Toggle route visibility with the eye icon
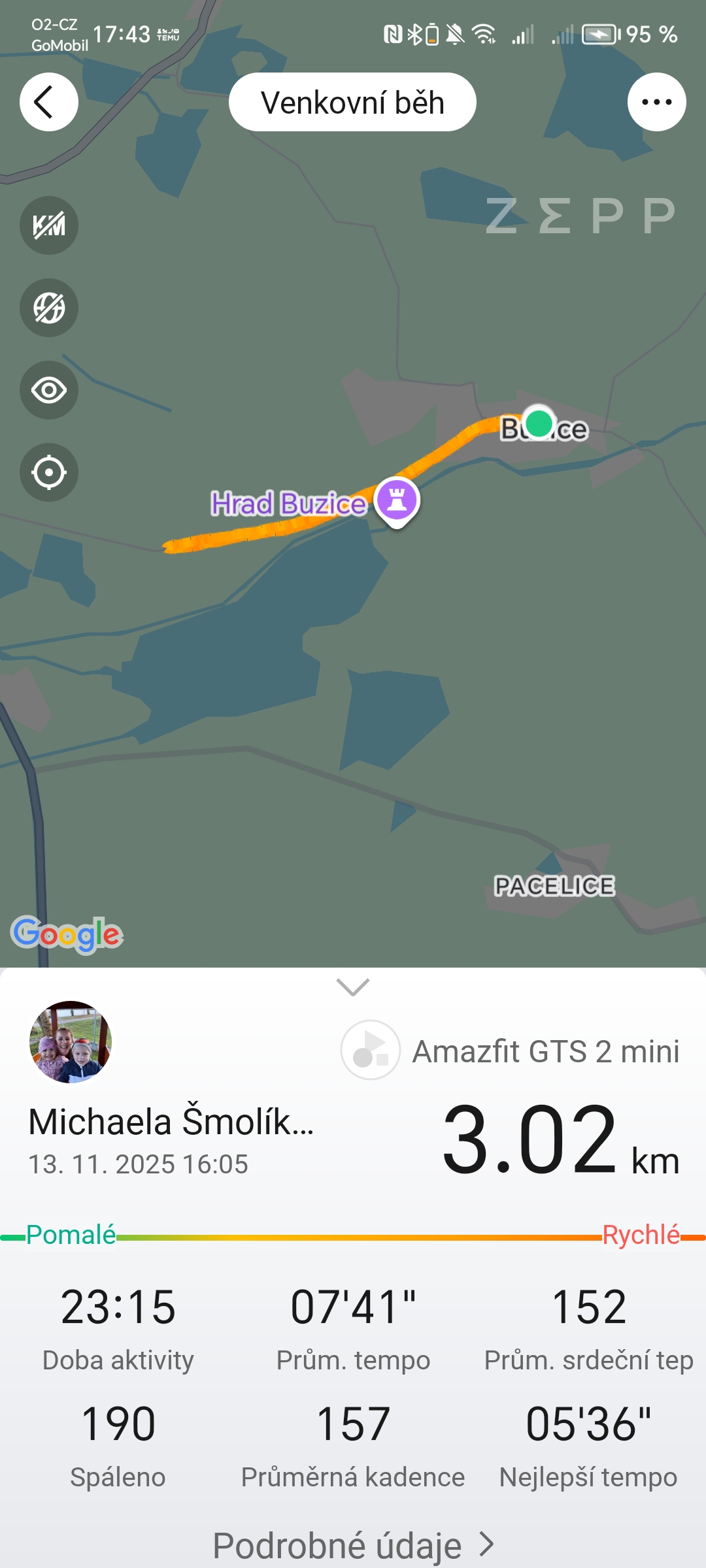The width and height of the screenshot is (706, 1568). (49, 391)
